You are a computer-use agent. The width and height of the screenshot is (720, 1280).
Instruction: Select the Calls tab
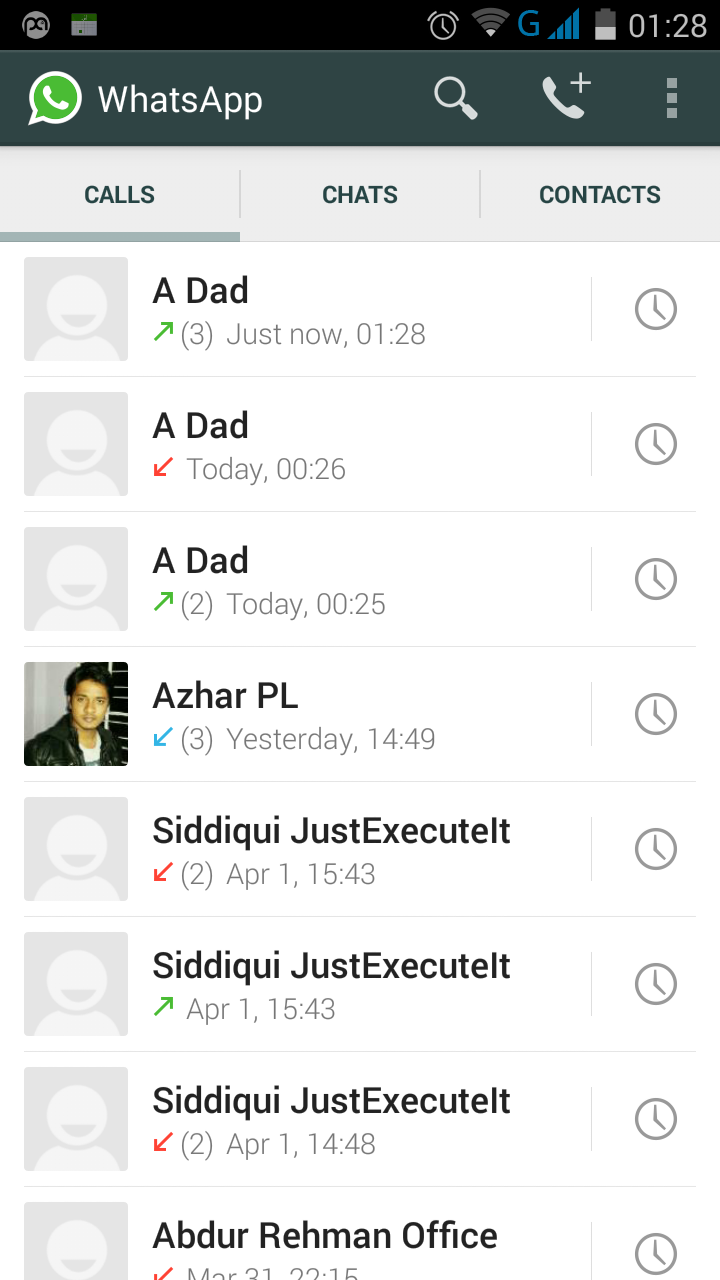click(x=120, y=195)
